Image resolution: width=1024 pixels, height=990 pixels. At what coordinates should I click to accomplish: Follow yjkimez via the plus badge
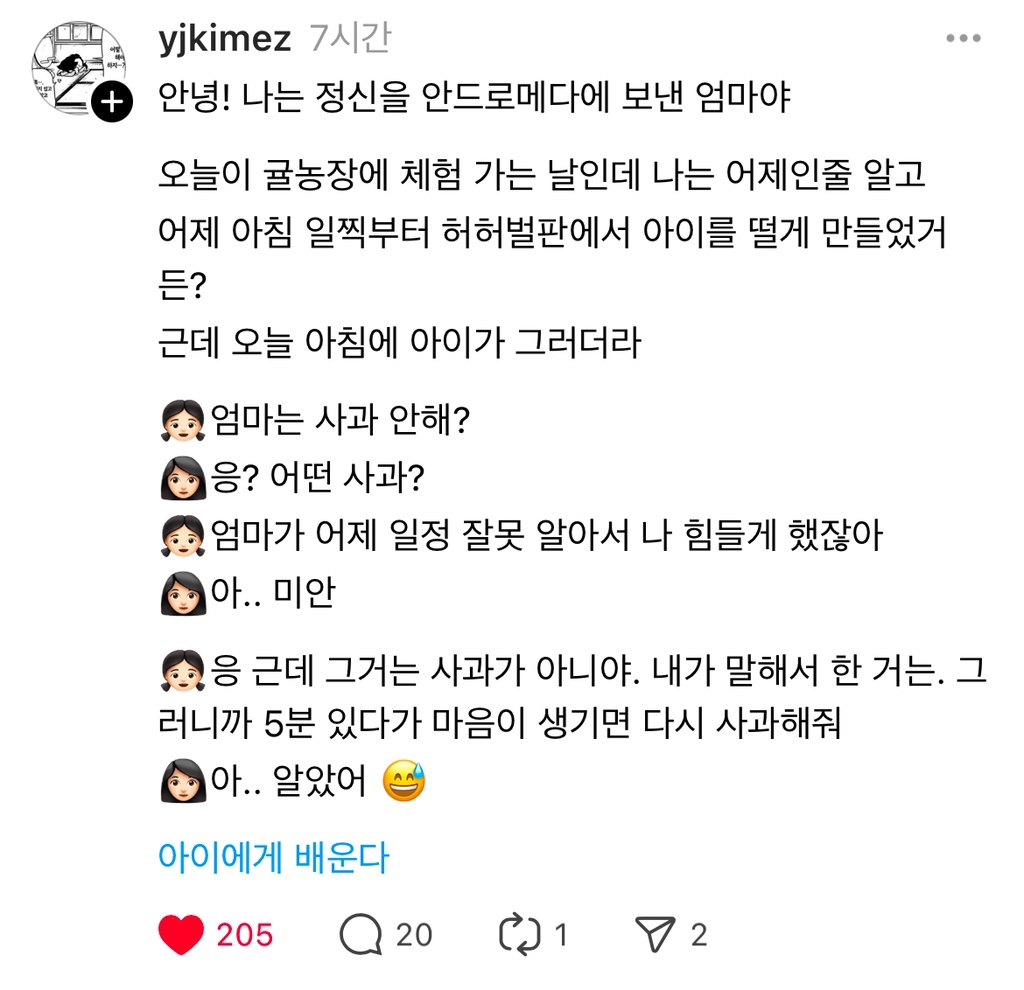click(113, 102)
